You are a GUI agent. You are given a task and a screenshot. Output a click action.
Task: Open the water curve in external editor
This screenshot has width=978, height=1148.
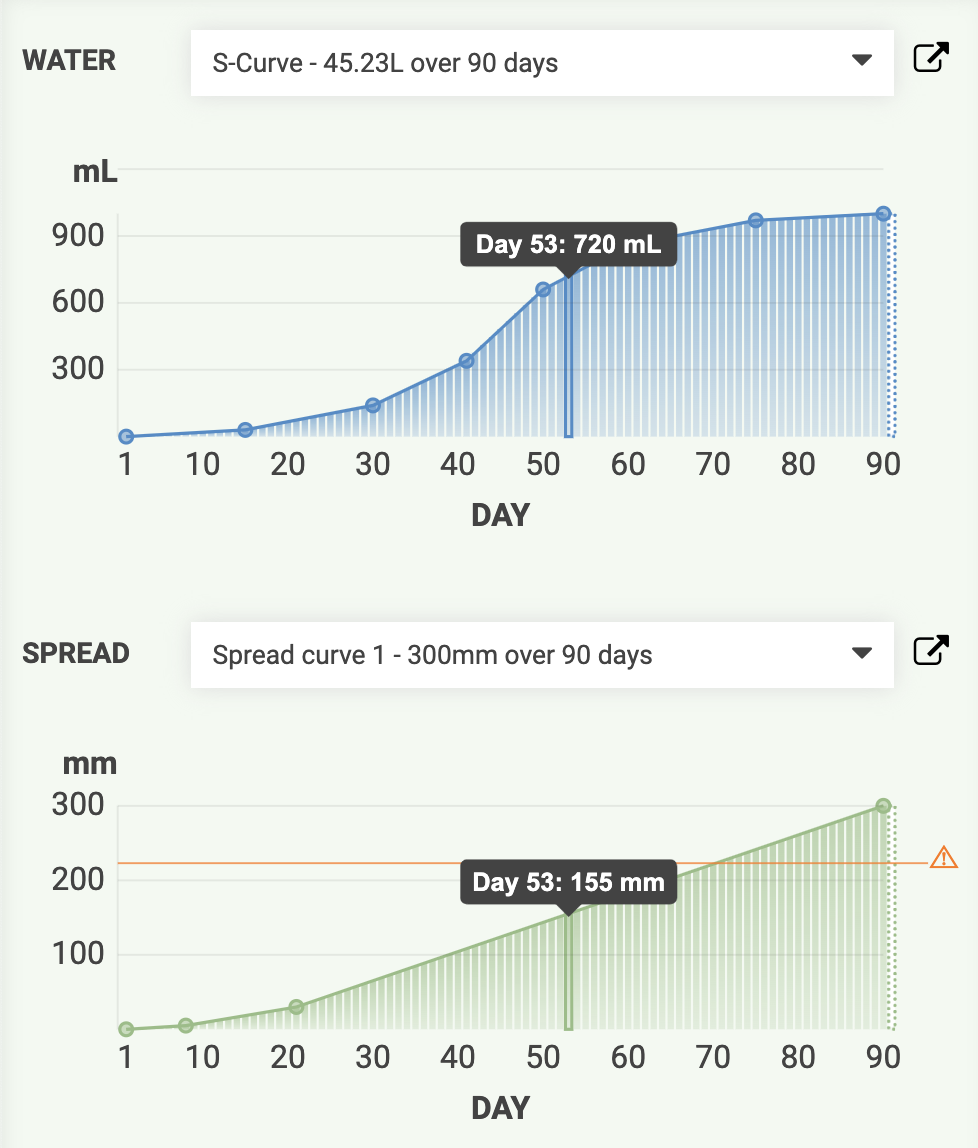point(930,59)
